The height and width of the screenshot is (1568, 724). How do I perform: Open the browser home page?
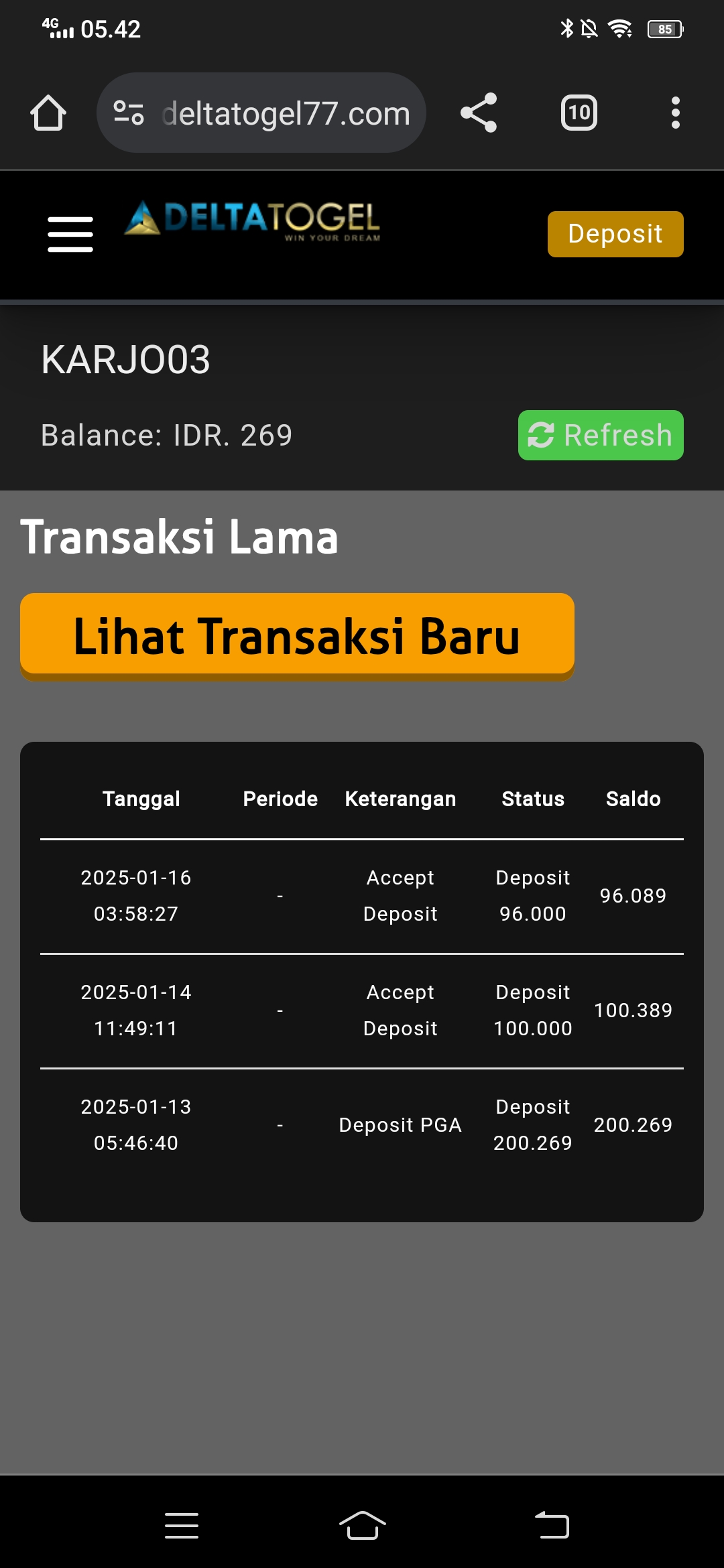(x=48, y=113)
